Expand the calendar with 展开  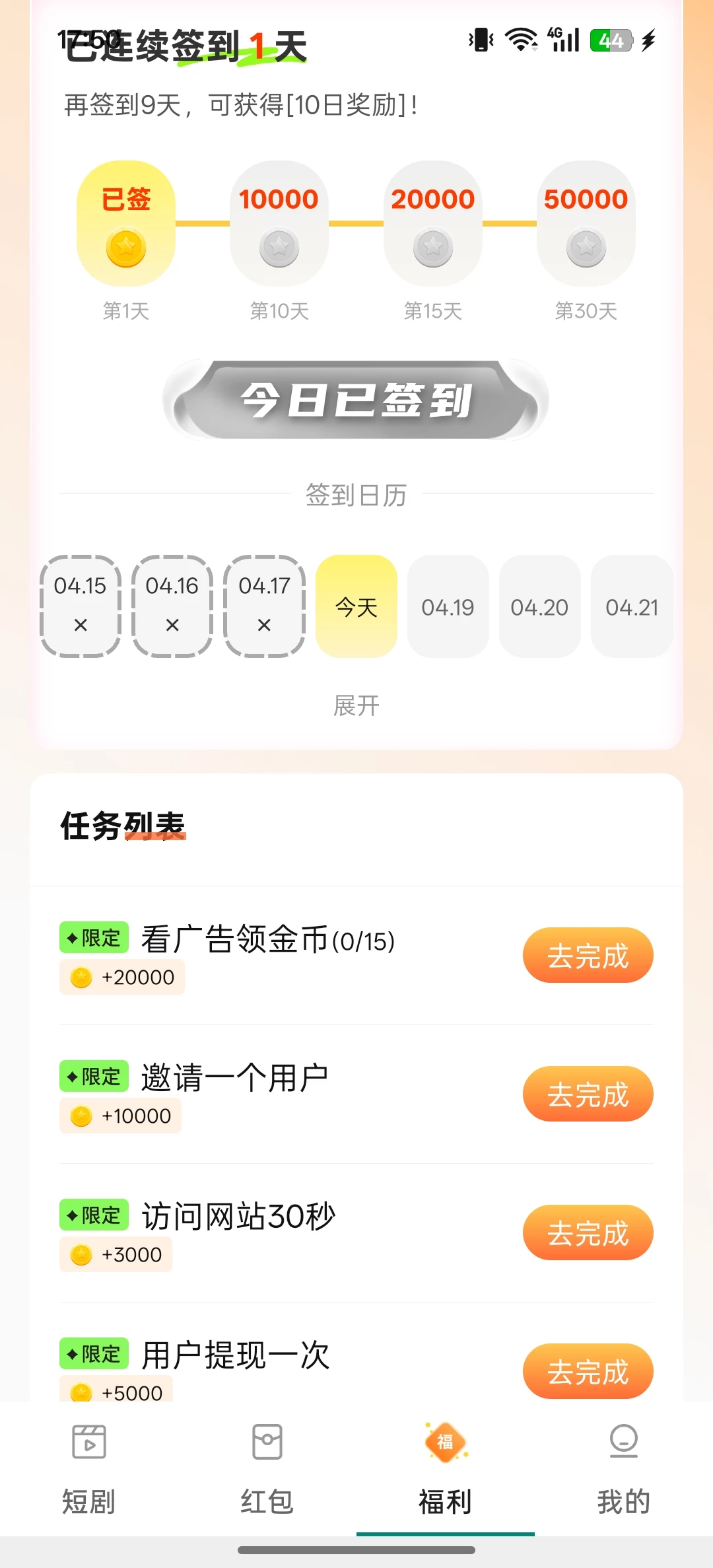click(x=356, y=707)
